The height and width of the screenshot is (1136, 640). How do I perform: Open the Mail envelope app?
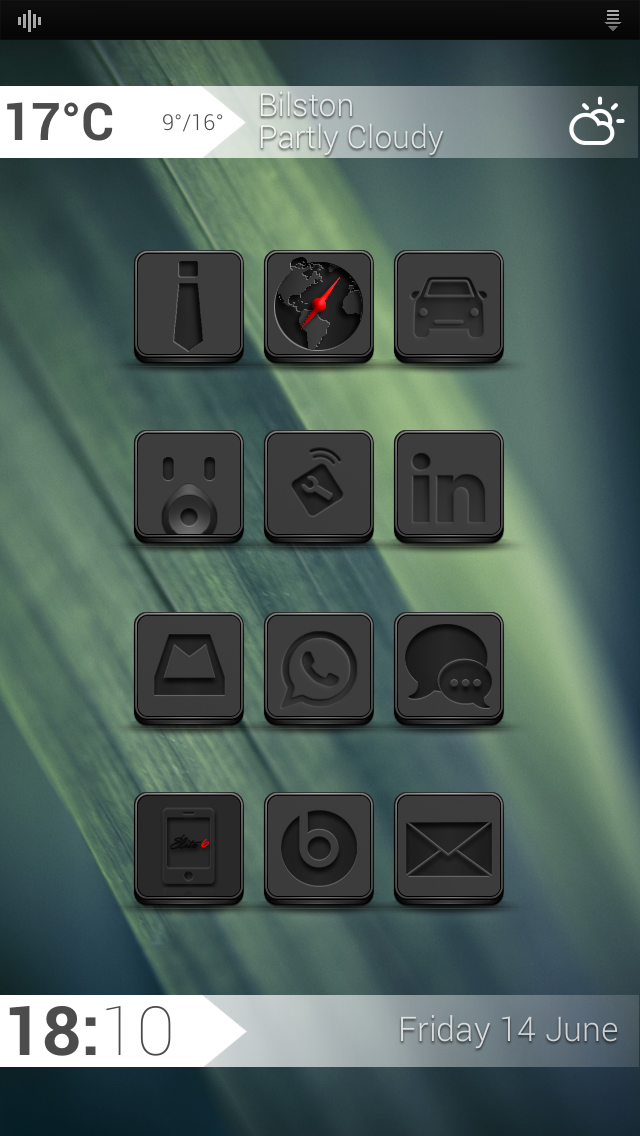[x=449, y=847]
